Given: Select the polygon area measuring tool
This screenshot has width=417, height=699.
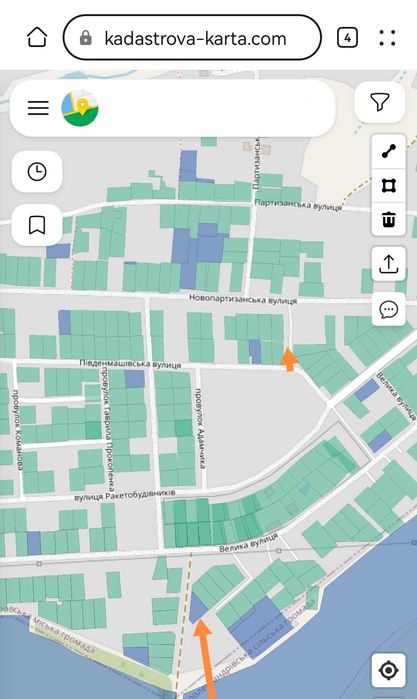Looking at the screenshot, I should click(x=388, y=185).
